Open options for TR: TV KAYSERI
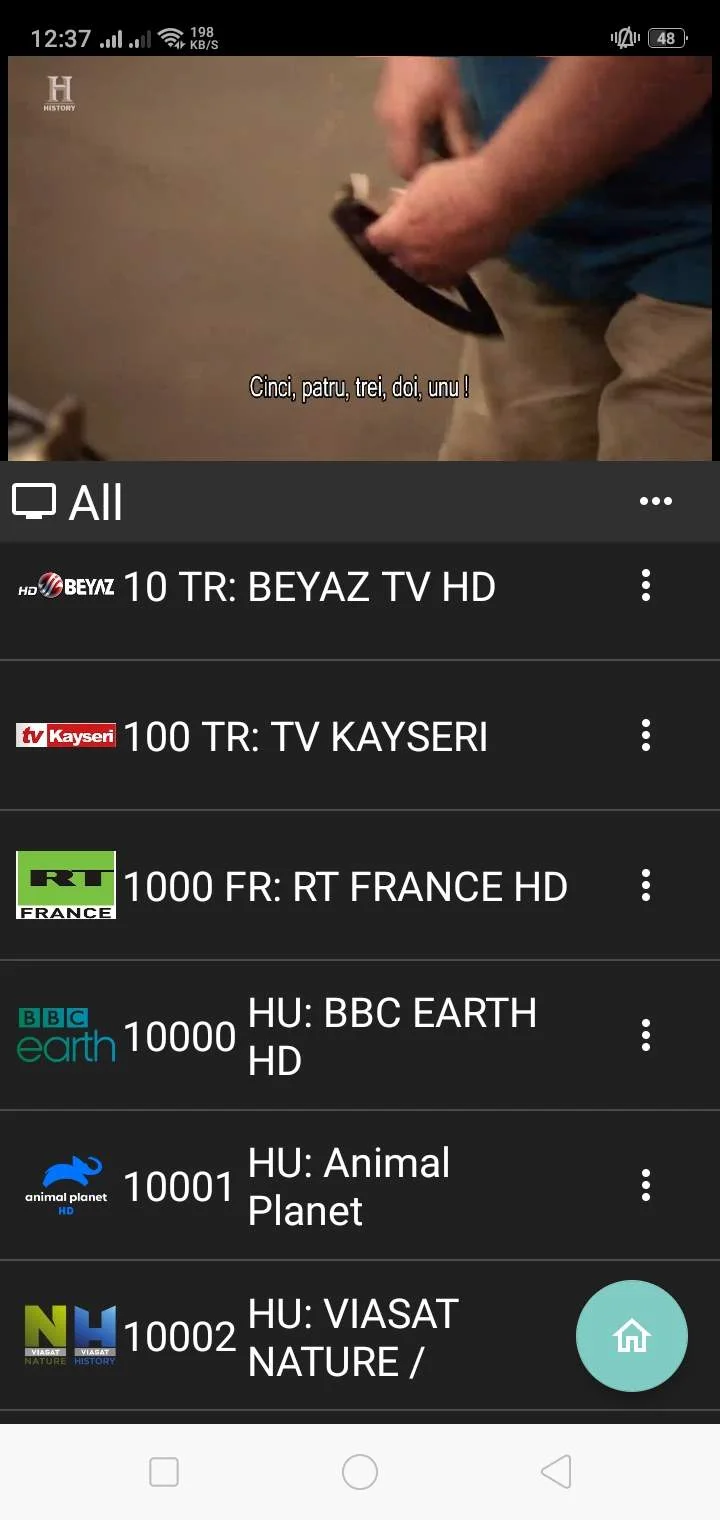 pos(646,735)
